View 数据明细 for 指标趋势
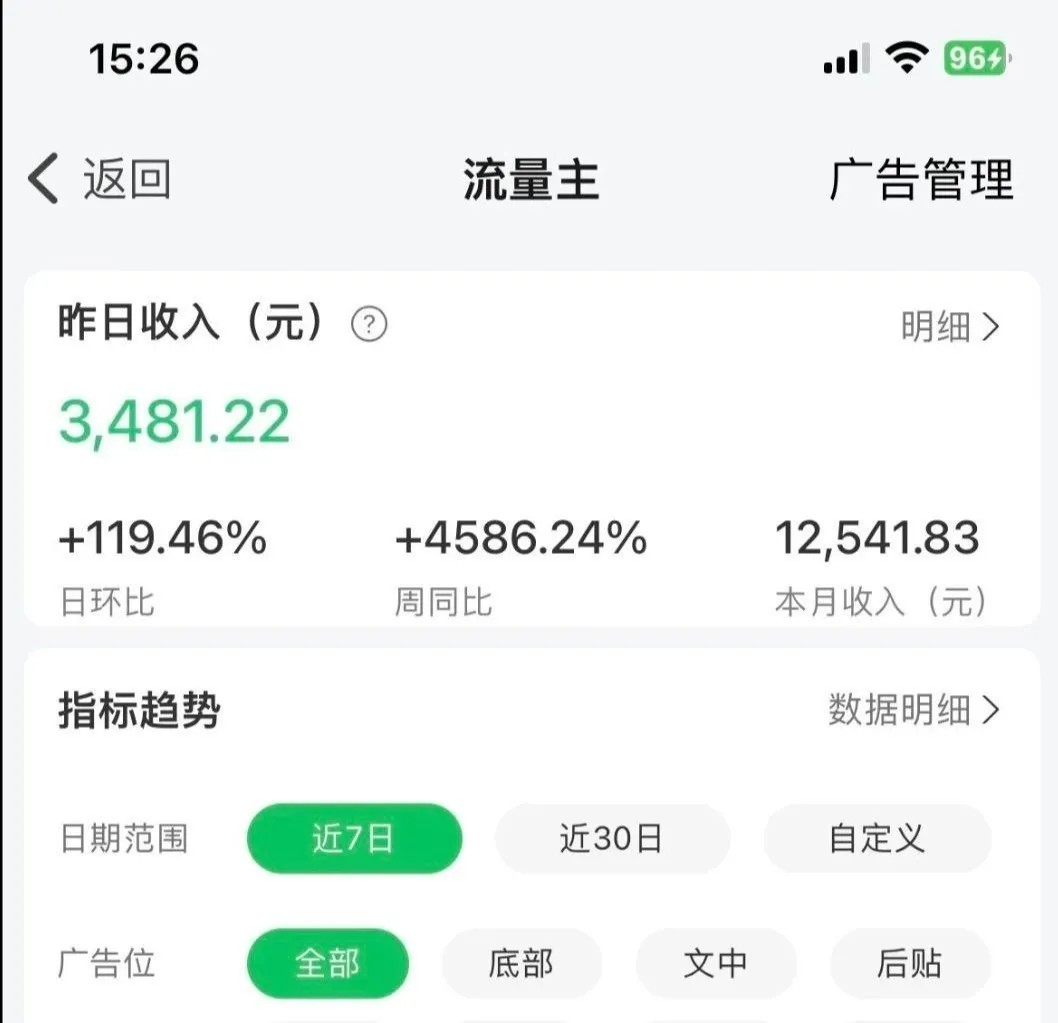The image size is (1058, 1023). click(x=913, y=710)
